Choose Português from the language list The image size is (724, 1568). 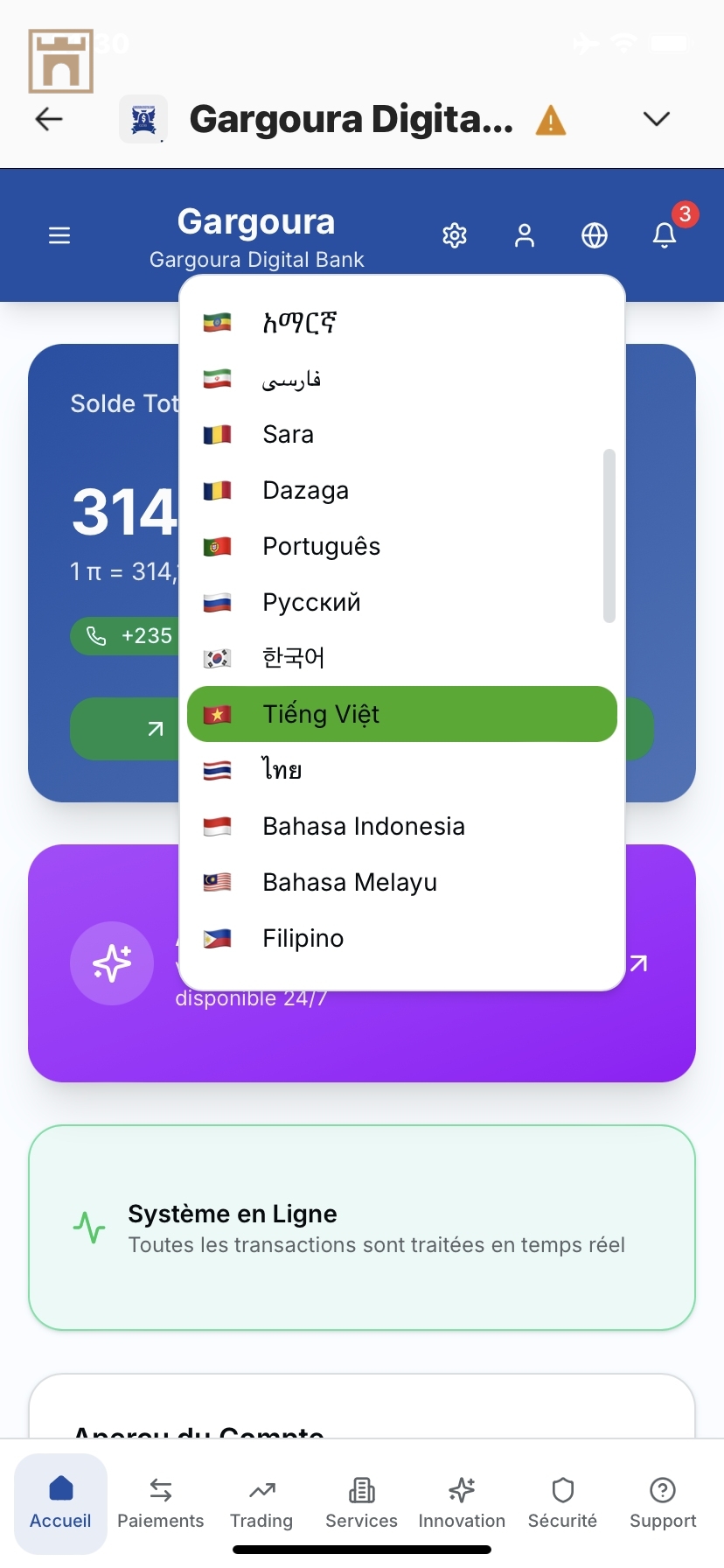402,546
